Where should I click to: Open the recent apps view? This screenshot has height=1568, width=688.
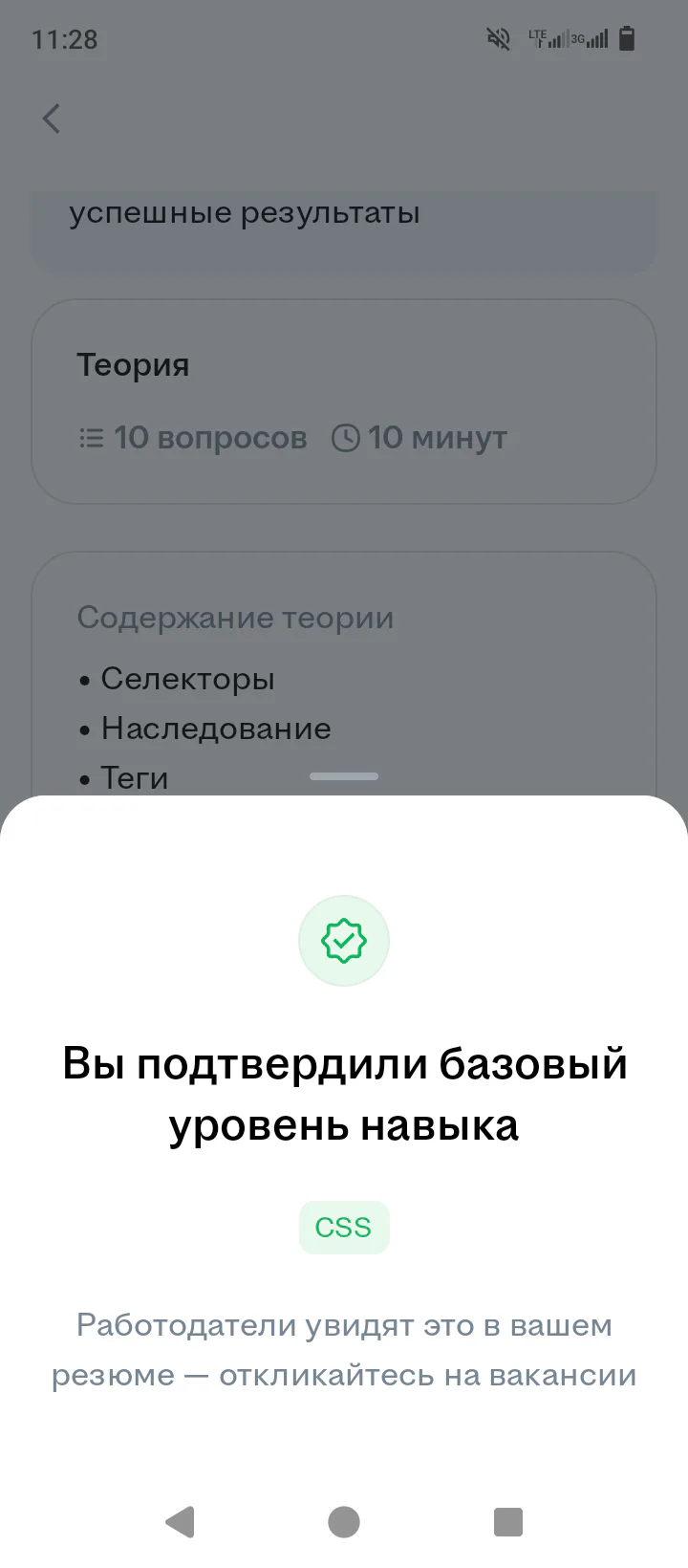[x=507, y=1521]
